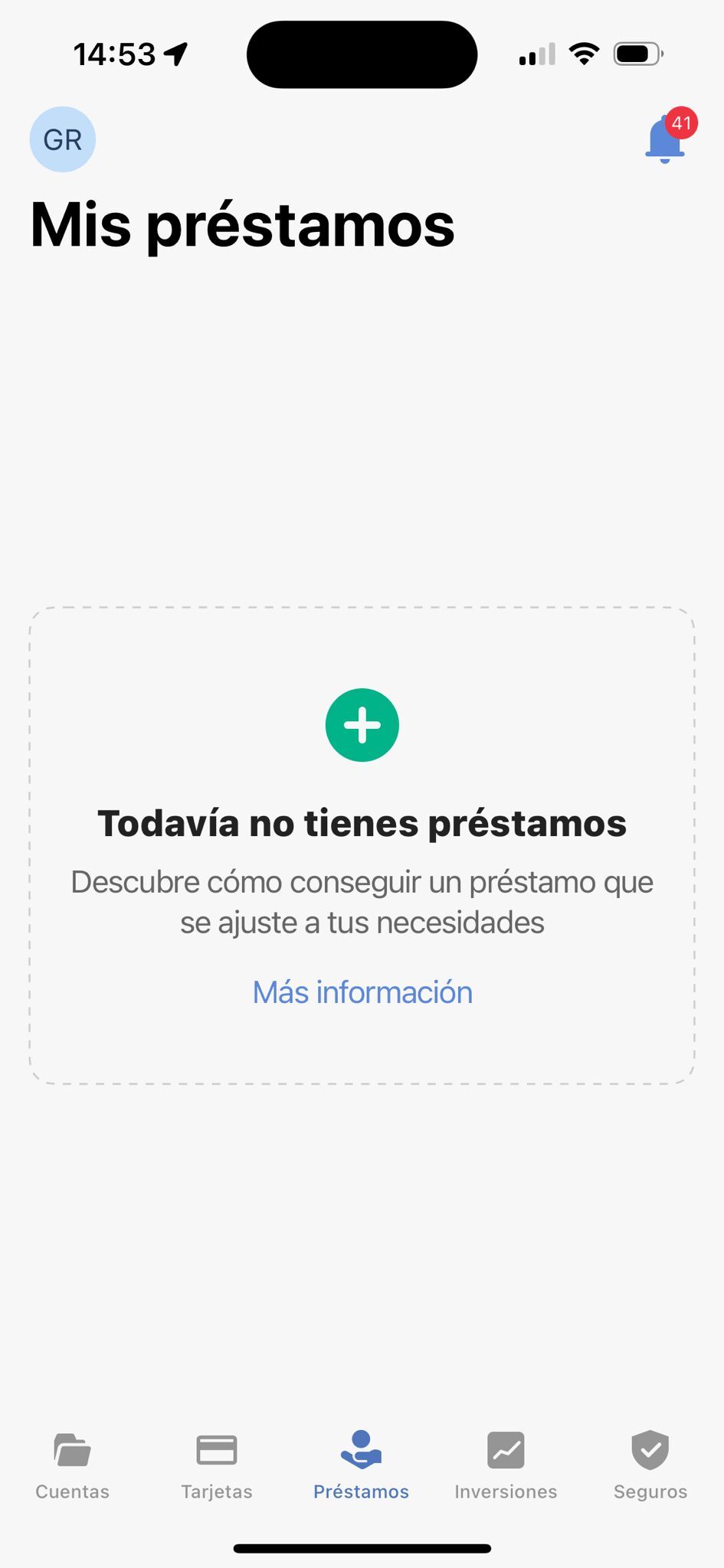Open the Inversiones tab
Image resolution: width=724 pixels, height=1568 pixels.
point(506,1465)
